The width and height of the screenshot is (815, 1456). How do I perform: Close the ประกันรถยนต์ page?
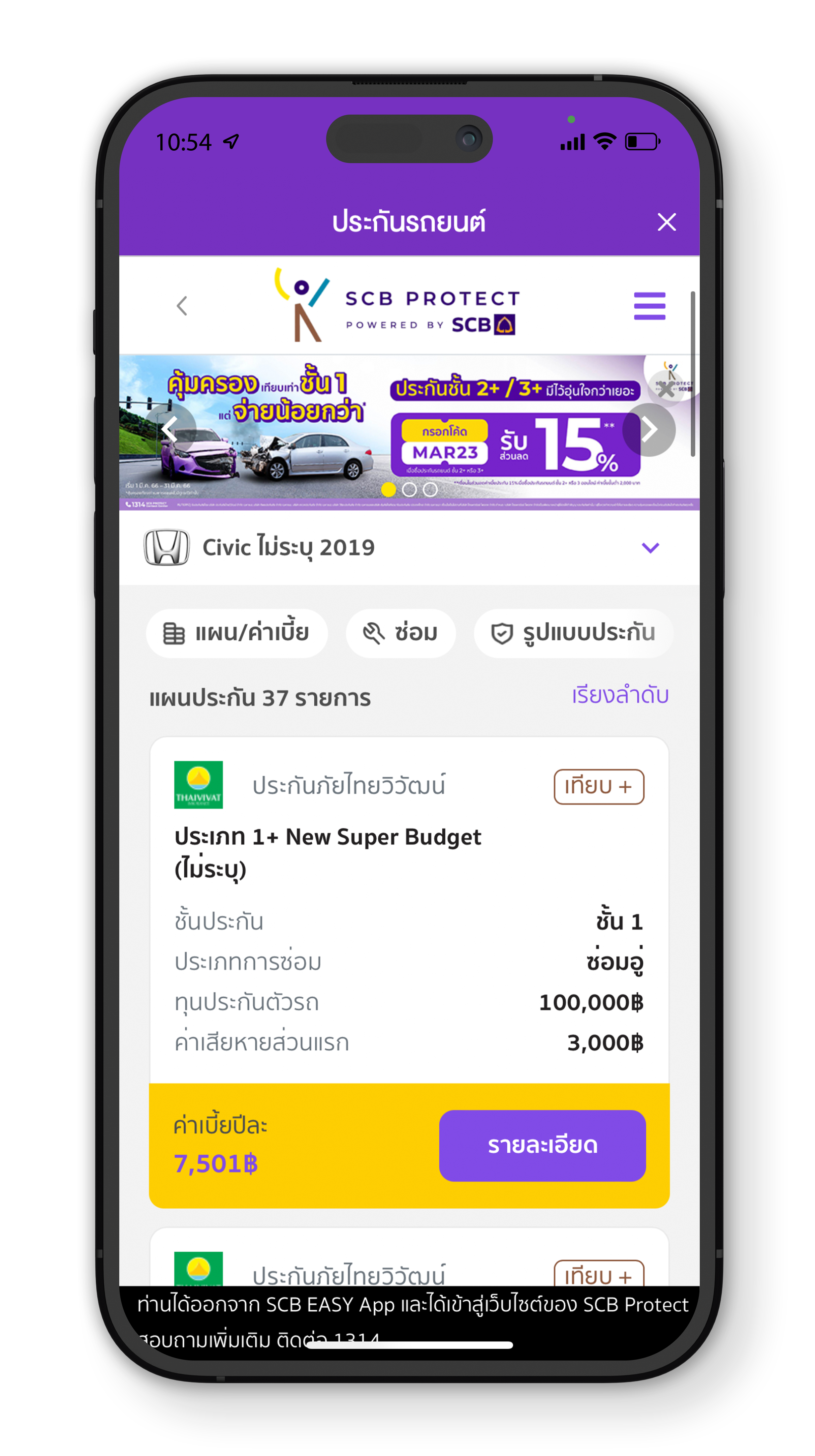(x=666, y=222)
